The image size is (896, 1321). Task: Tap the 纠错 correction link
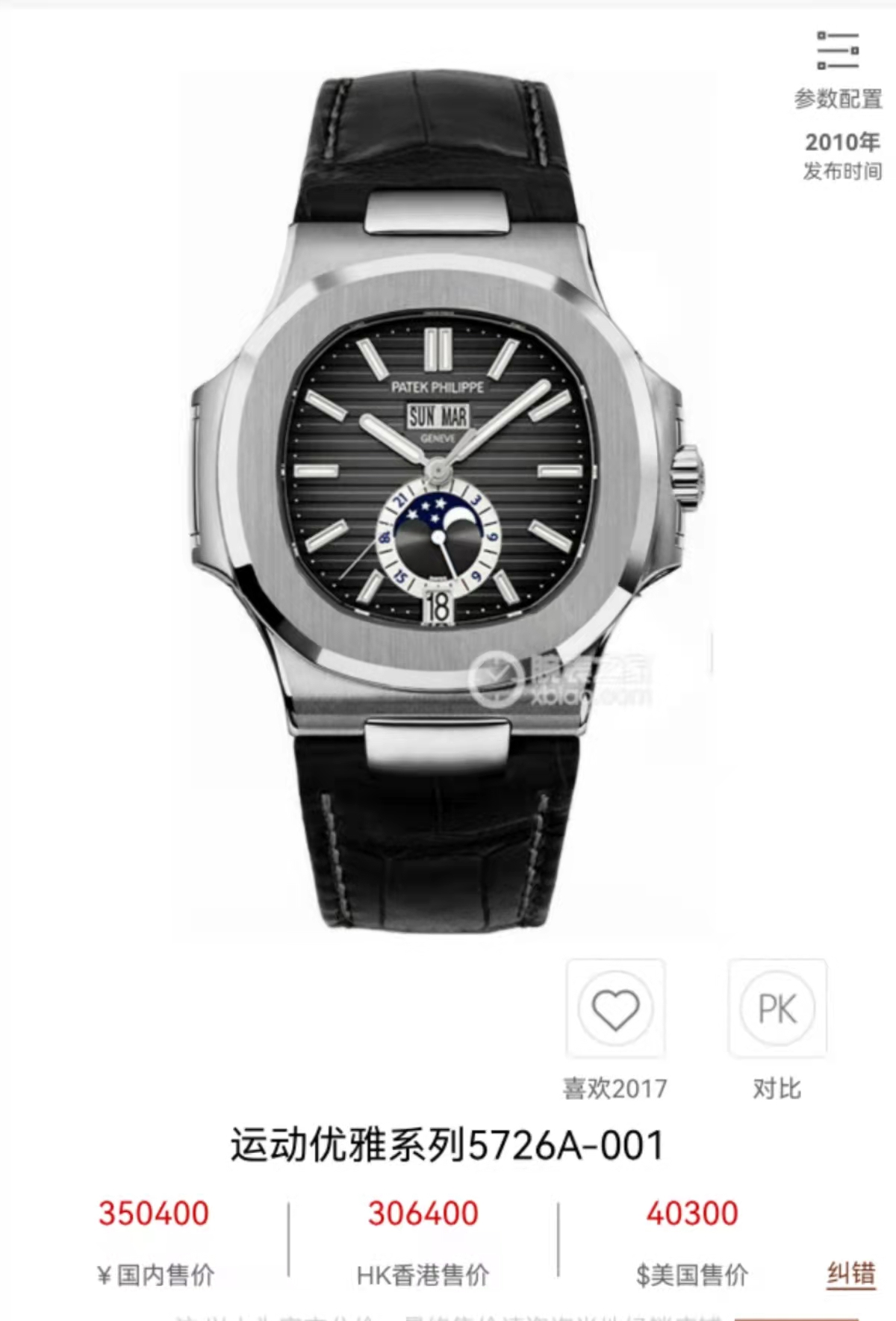[850, 1273]
